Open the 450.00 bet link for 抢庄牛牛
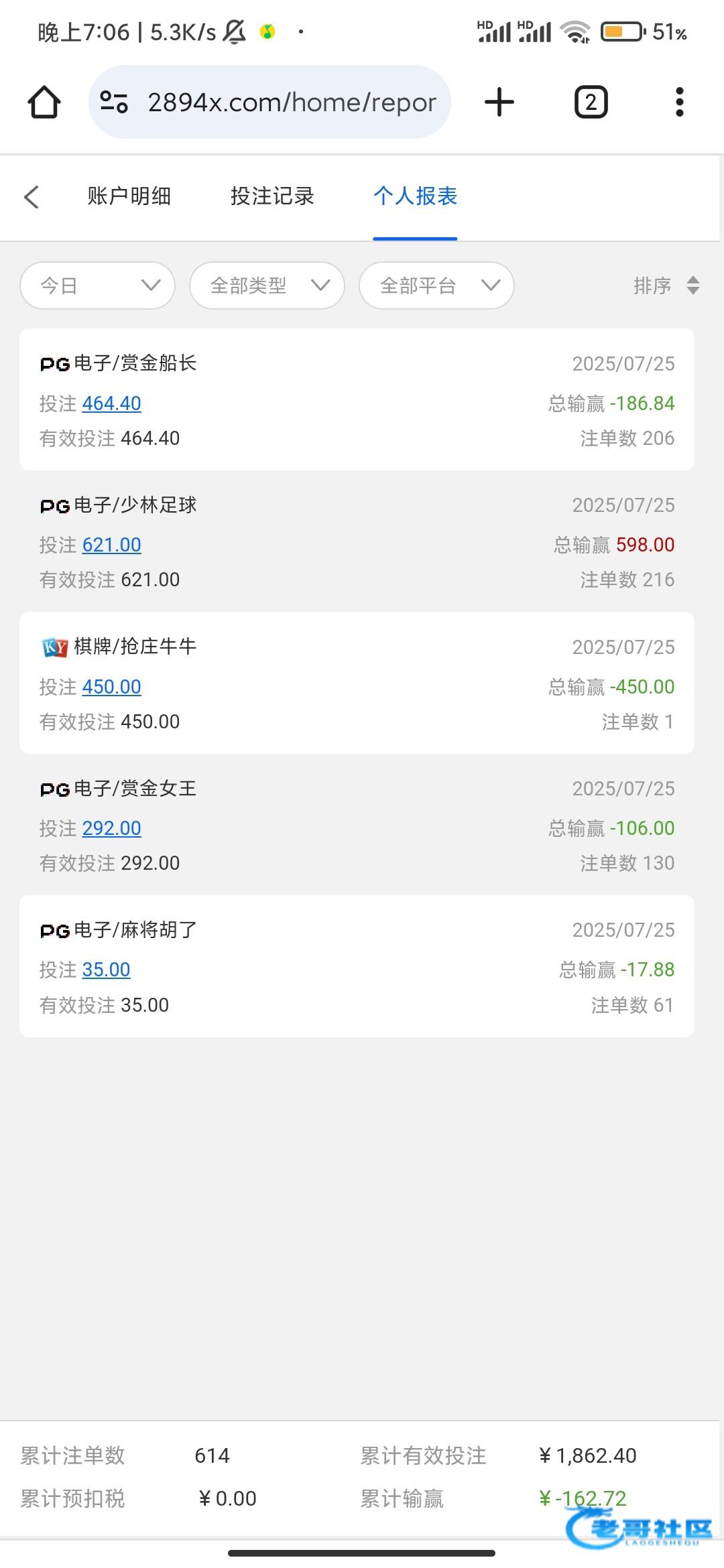The image size is (724, 1568). [111, 687]
